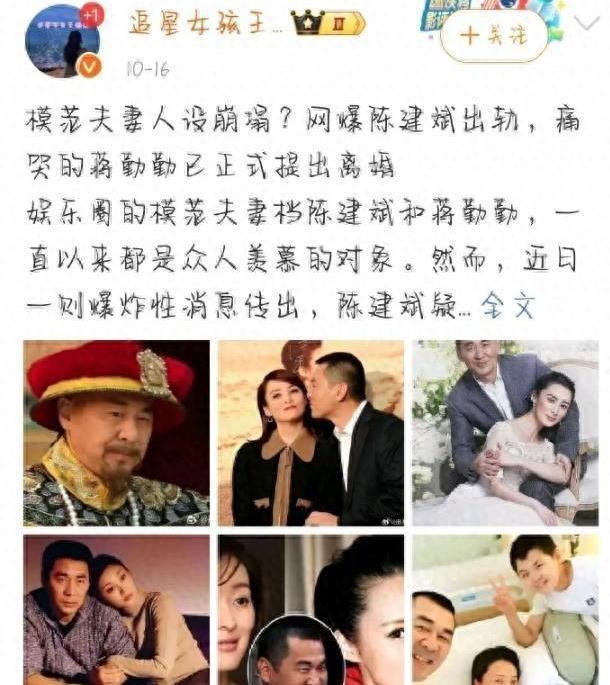This screenshot has width=610, height=685.
Task: Follow the account with +关注 button
Action: point(494,36)
